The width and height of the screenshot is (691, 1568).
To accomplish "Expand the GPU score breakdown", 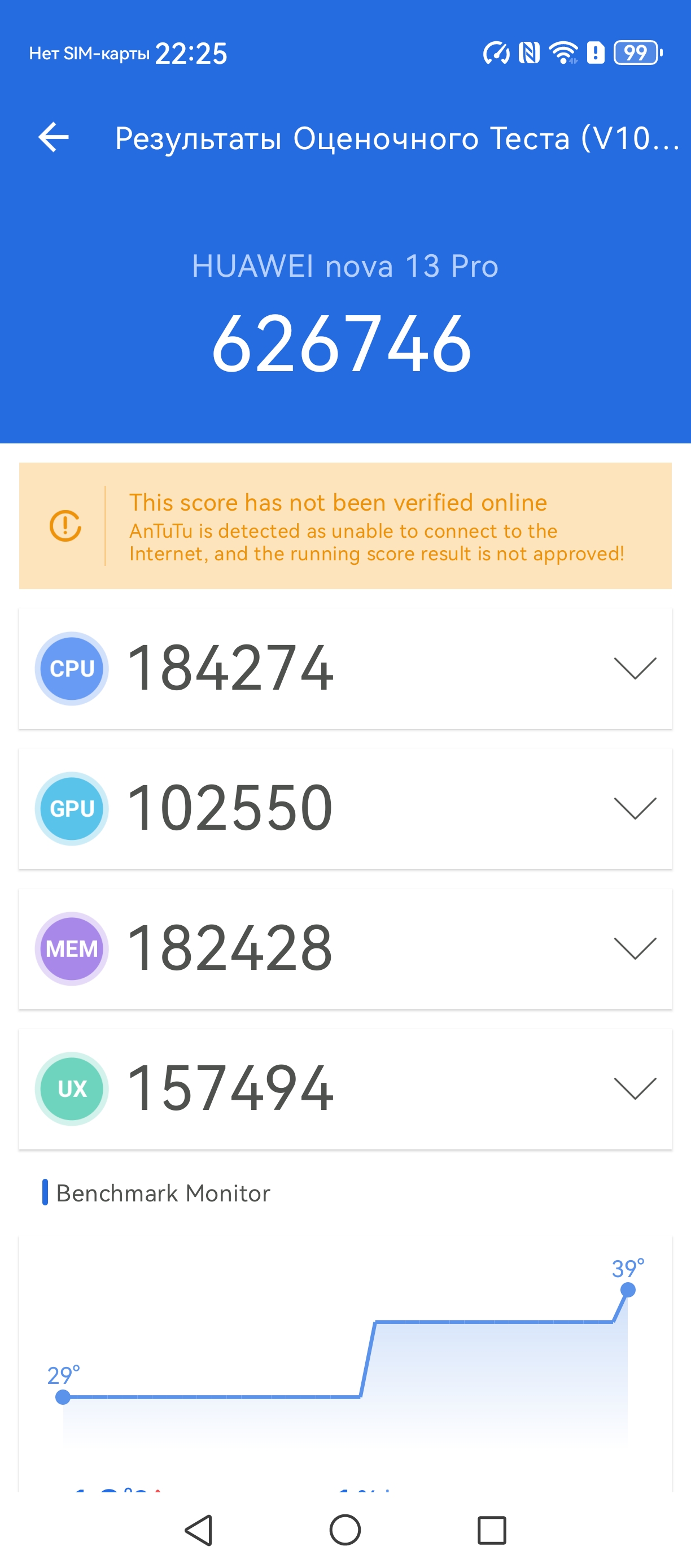I will click(x=635, y=808).
